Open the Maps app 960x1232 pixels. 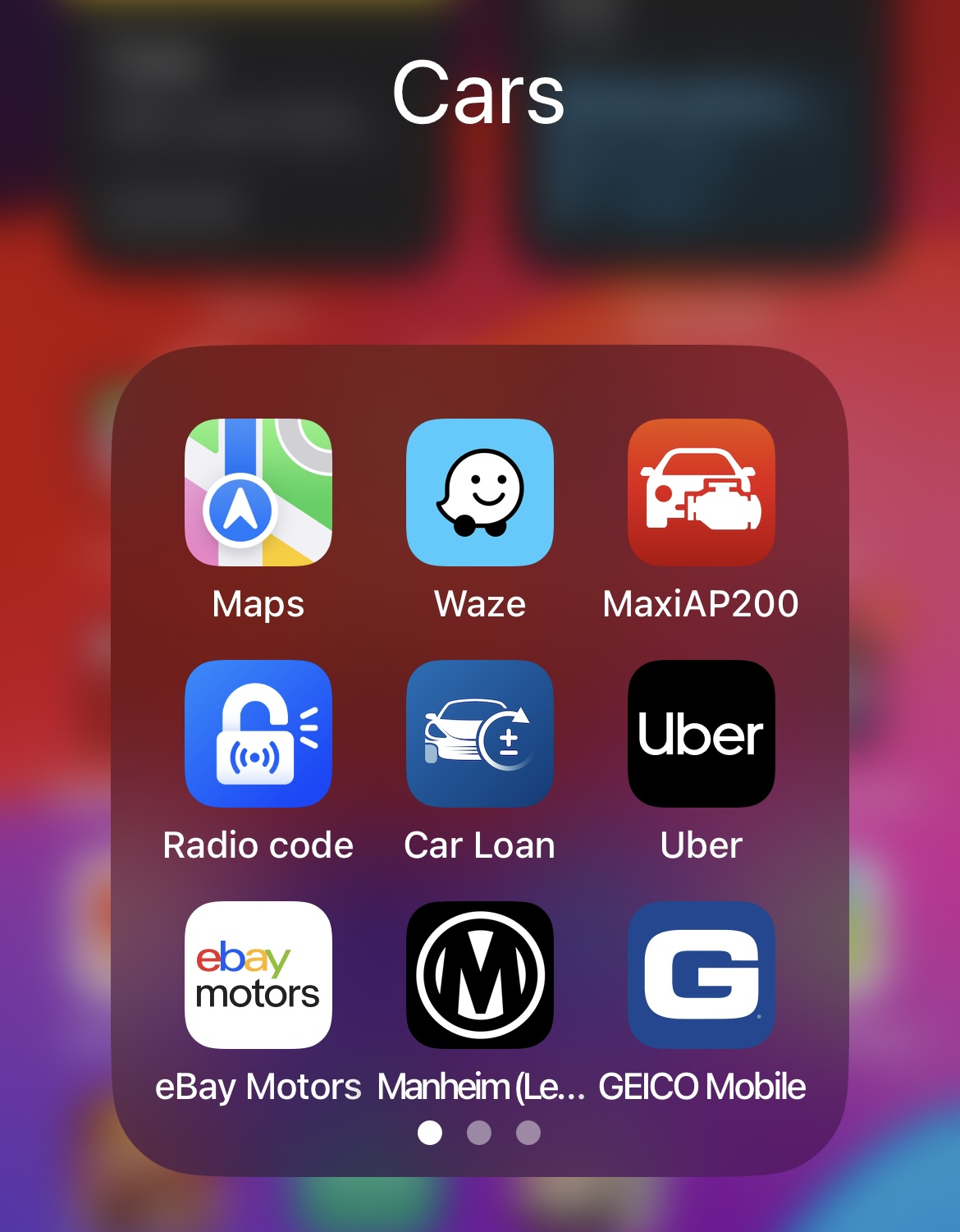click(x=258, y=492)
